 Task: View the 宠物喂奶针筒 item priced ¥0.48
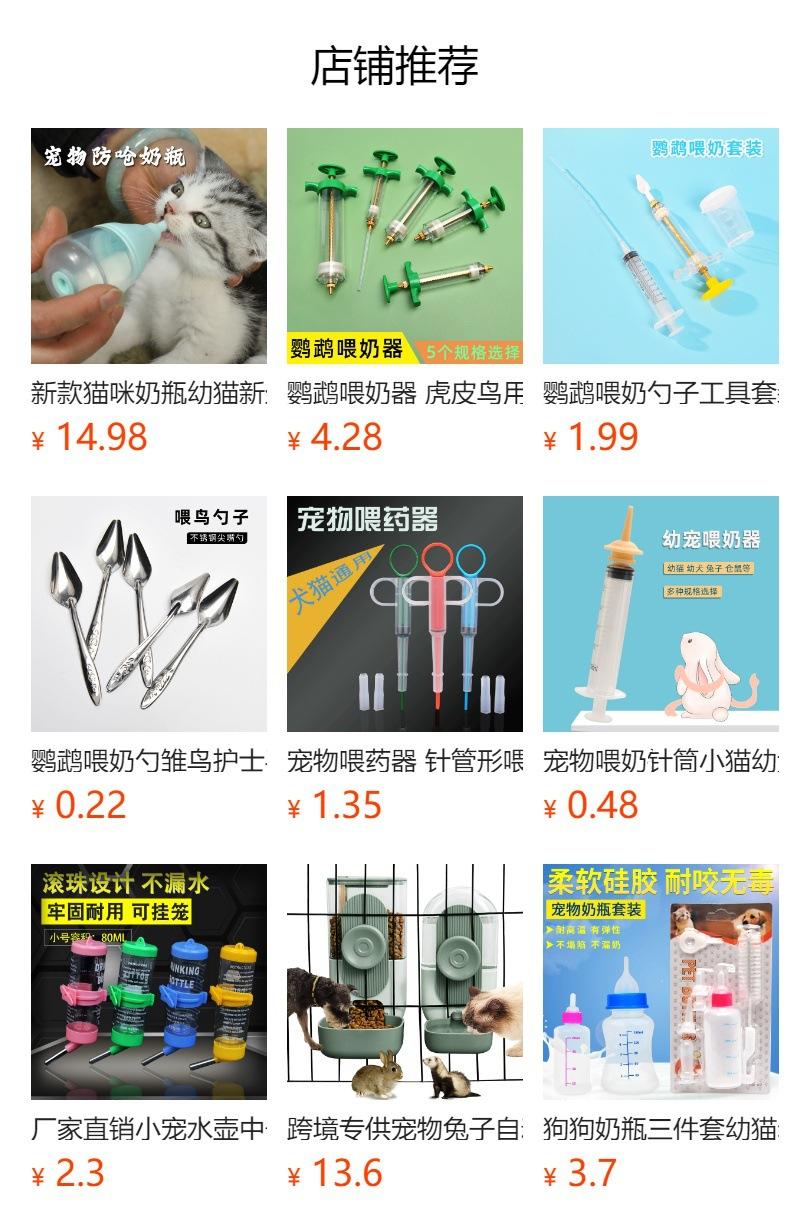[661, 661]
